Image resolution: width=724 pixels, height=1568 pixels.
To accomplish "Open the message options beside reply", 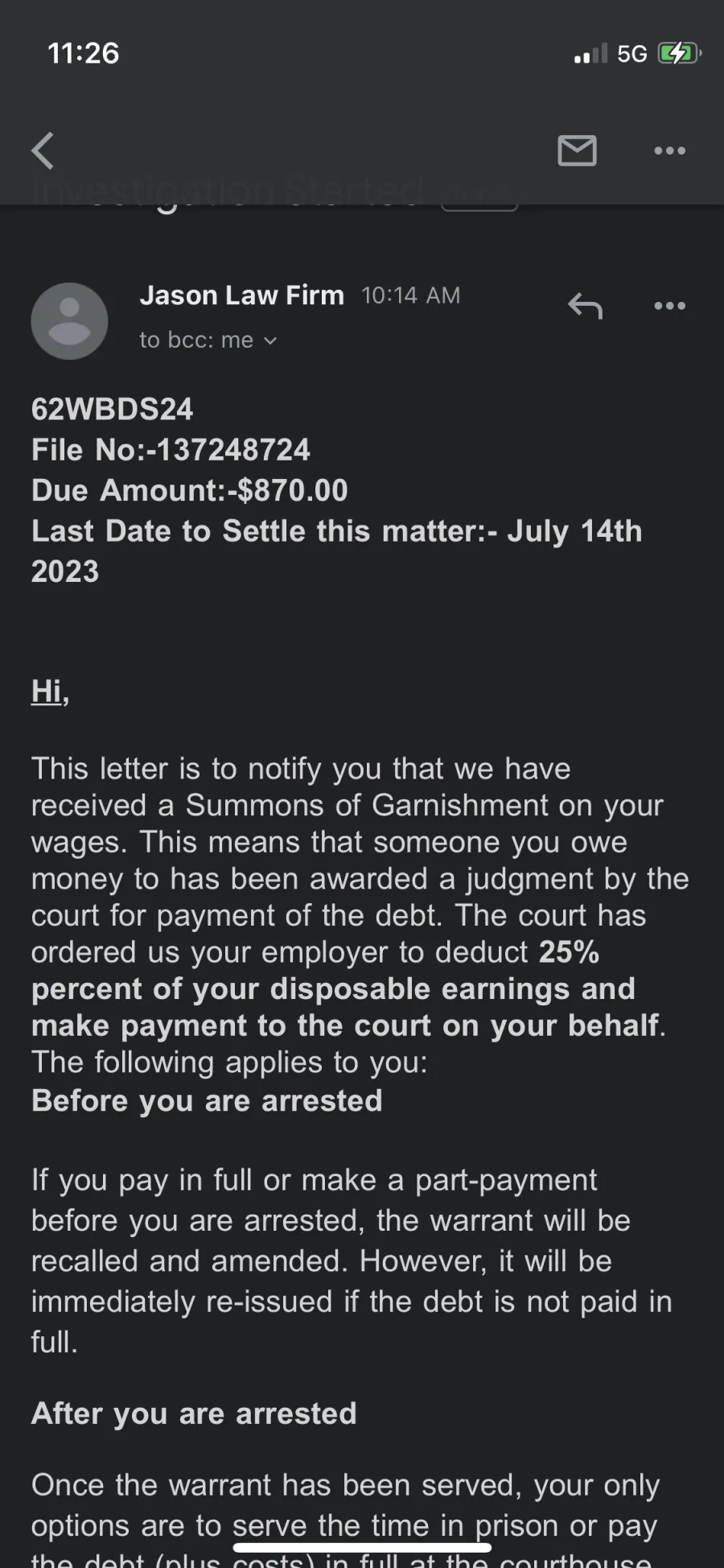I will pos(669,306).
